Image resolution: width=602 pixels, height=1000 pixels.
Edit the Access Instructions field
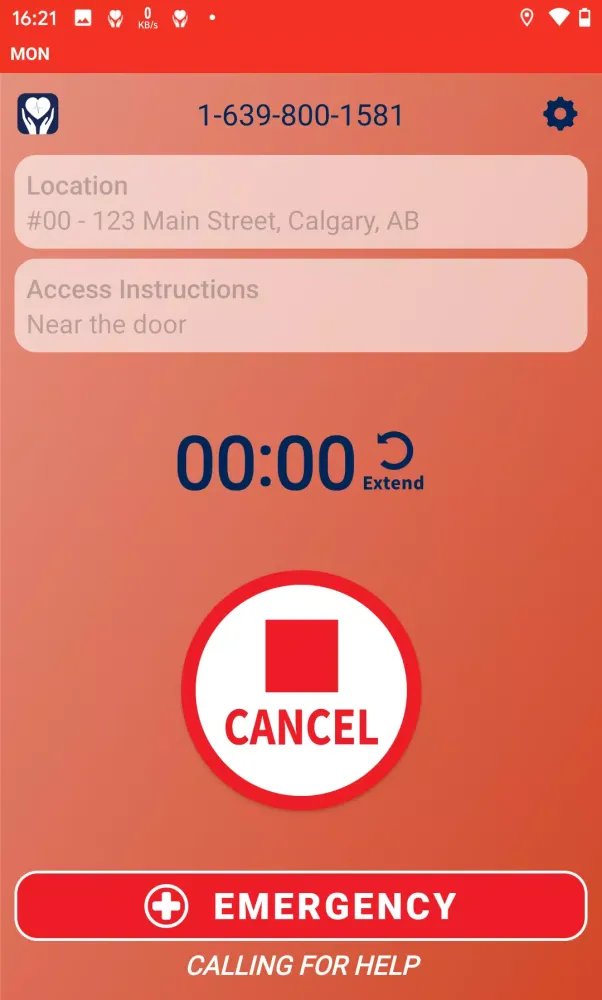click(300, 306)
